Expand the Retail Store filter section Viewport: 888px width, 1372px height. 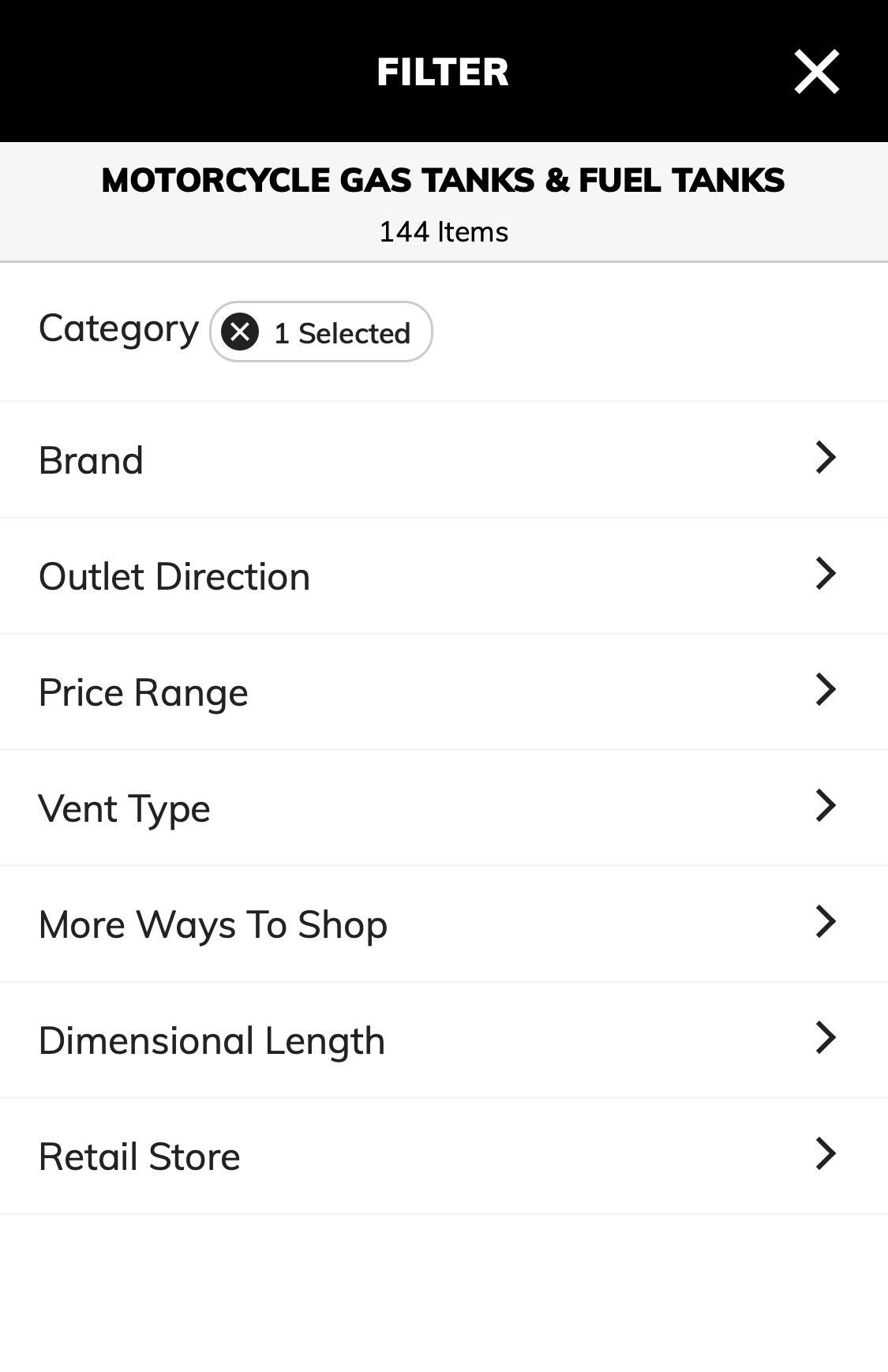coord(444,1154)
